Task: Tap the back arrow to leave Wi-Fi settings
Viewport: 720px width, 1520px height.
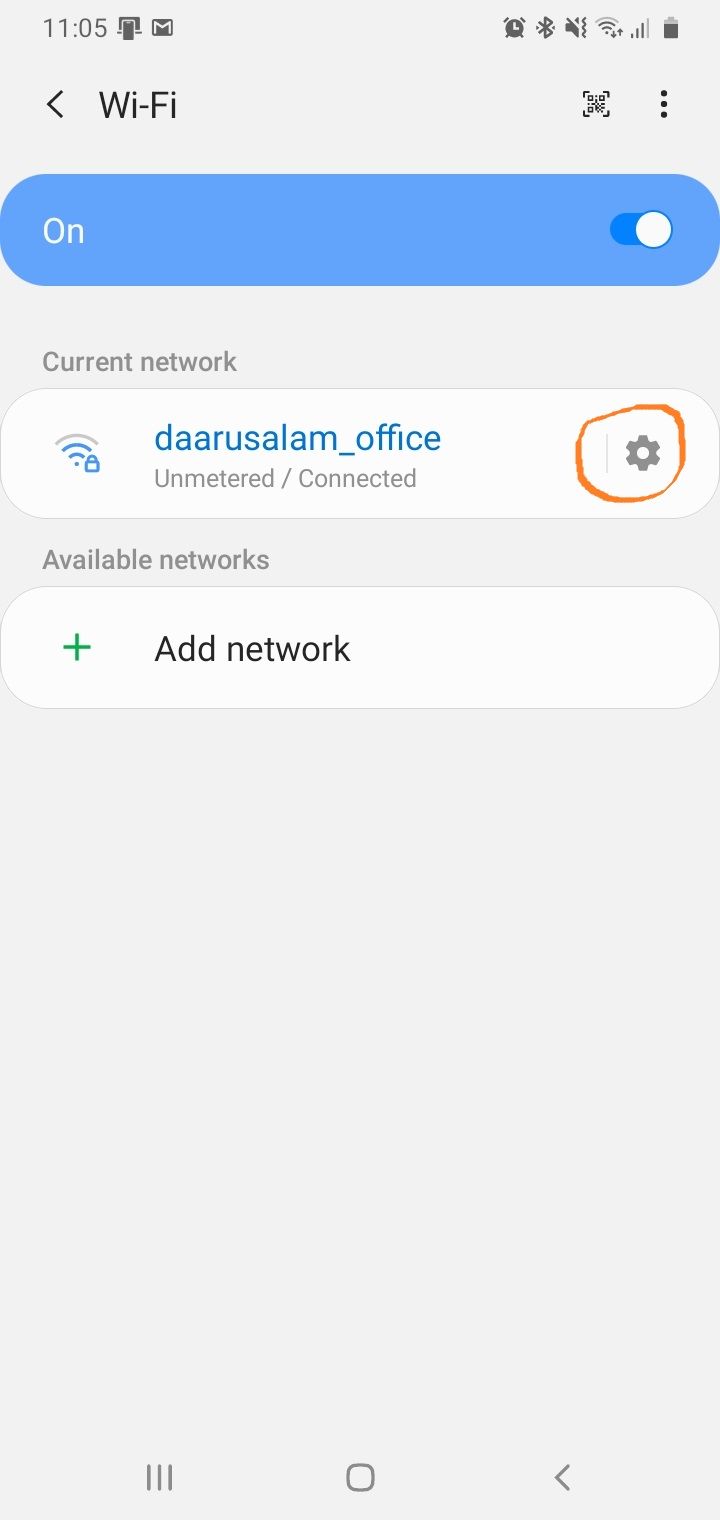Action: click(55, 103)
